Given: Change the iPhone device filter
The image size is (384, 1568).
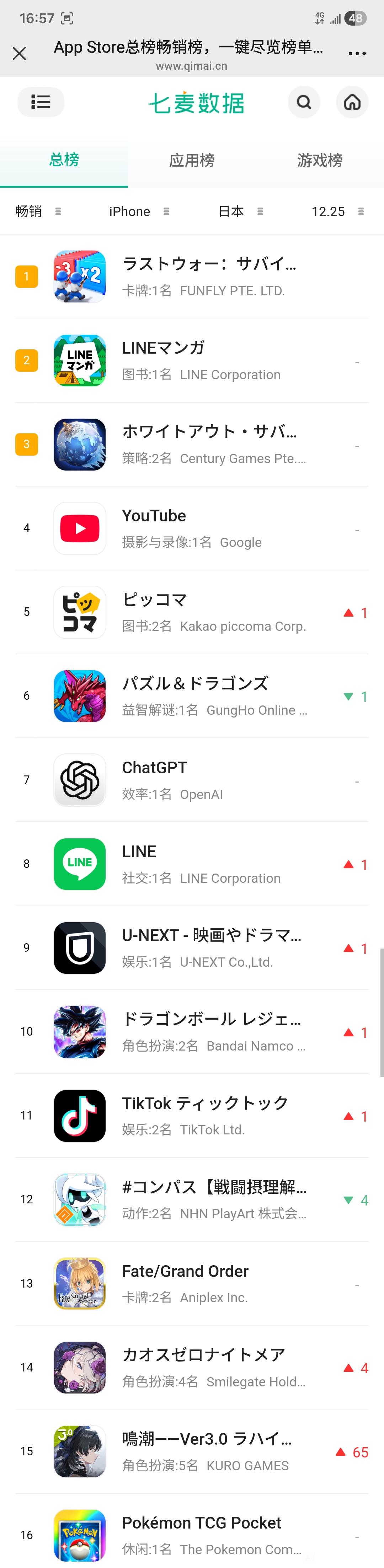Looking at the screenshot, I should (x=139, y=211).
